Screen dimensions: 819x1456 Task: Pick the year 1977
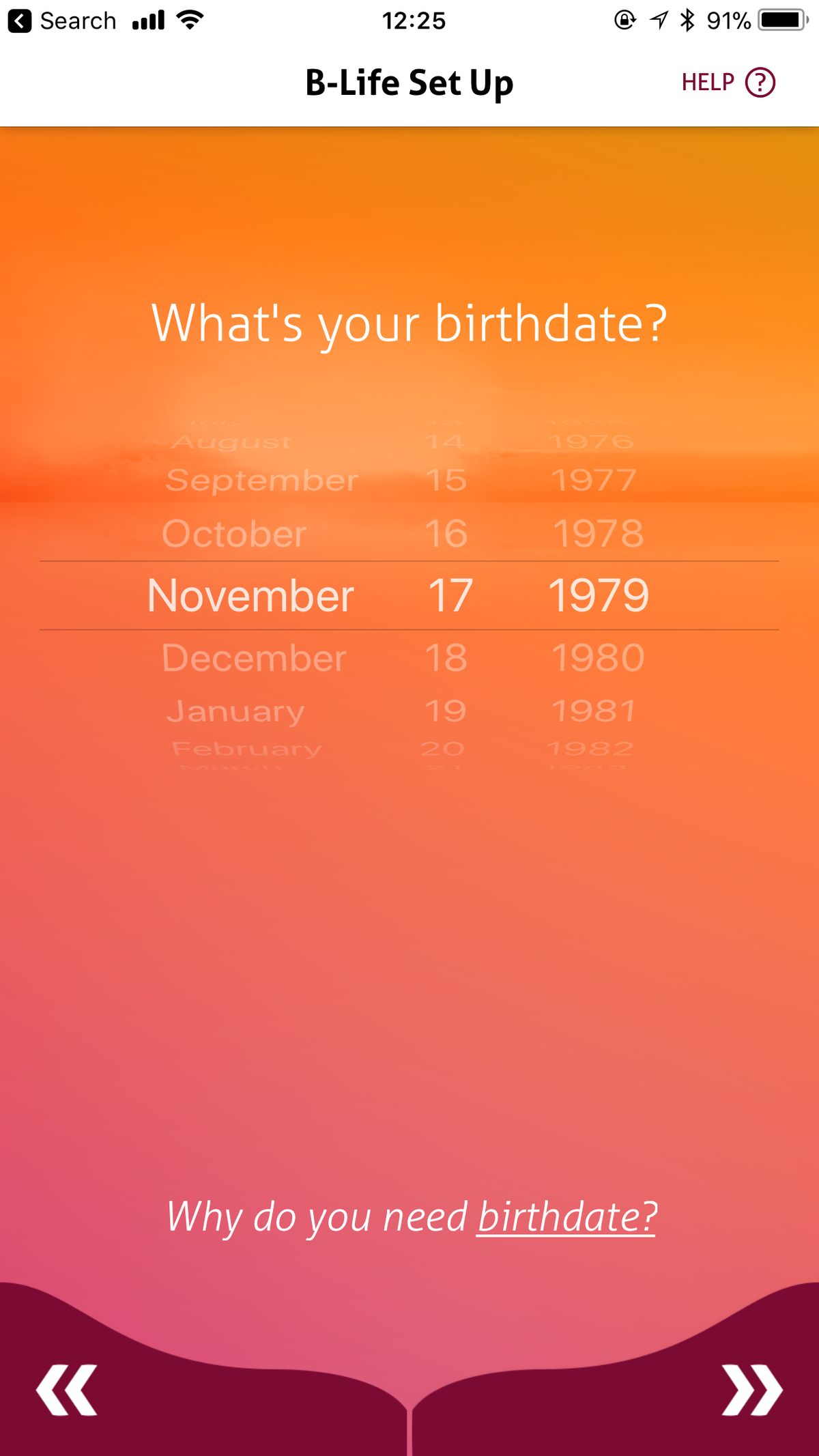click(594, 481)
